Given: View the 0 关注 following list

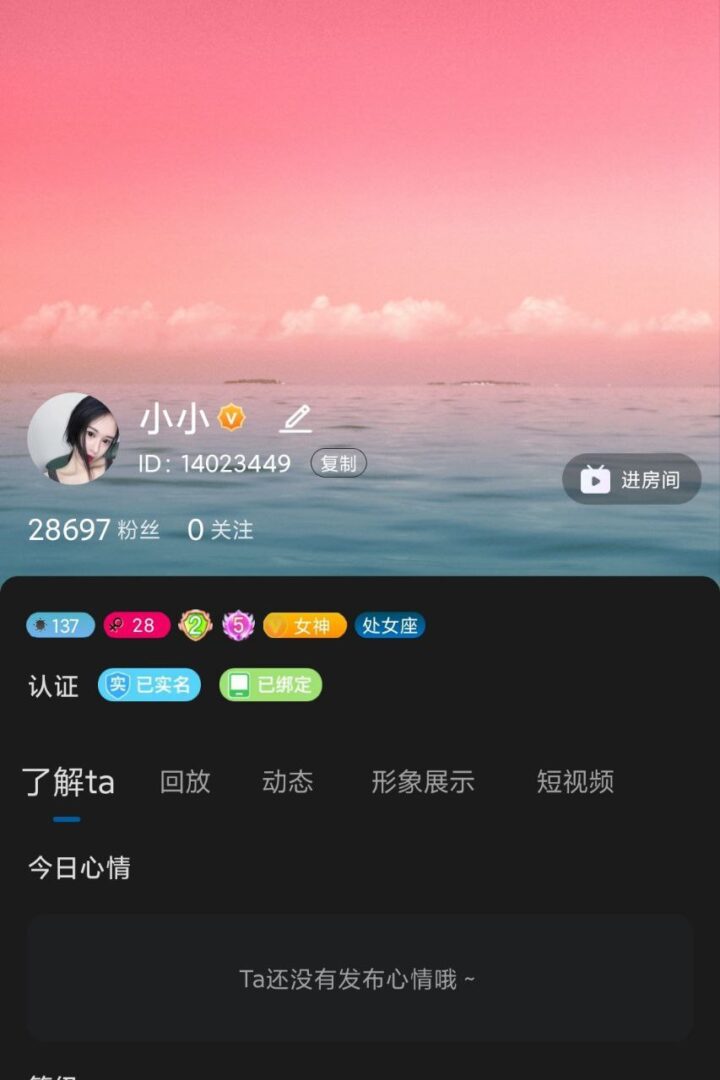Looking at the screenshot, I should pos(221,530).
